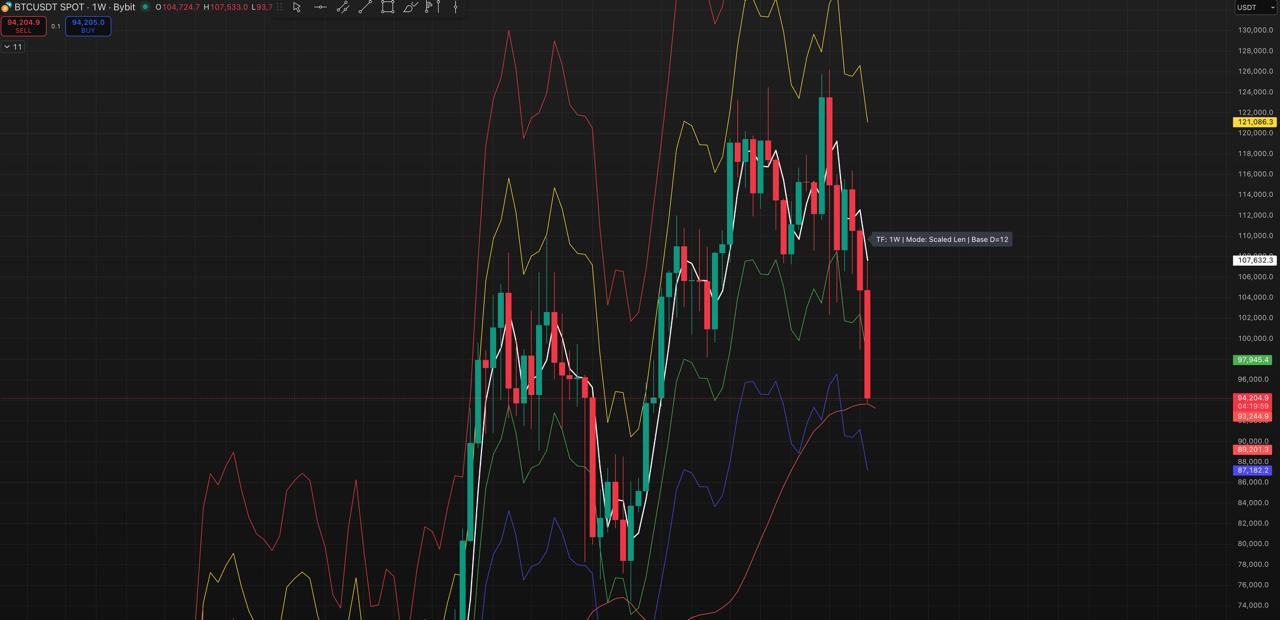This screenshot has height=620, width=1280.
Task: Pick the diagonal line drawing tool
Action: tap(365, 7)
